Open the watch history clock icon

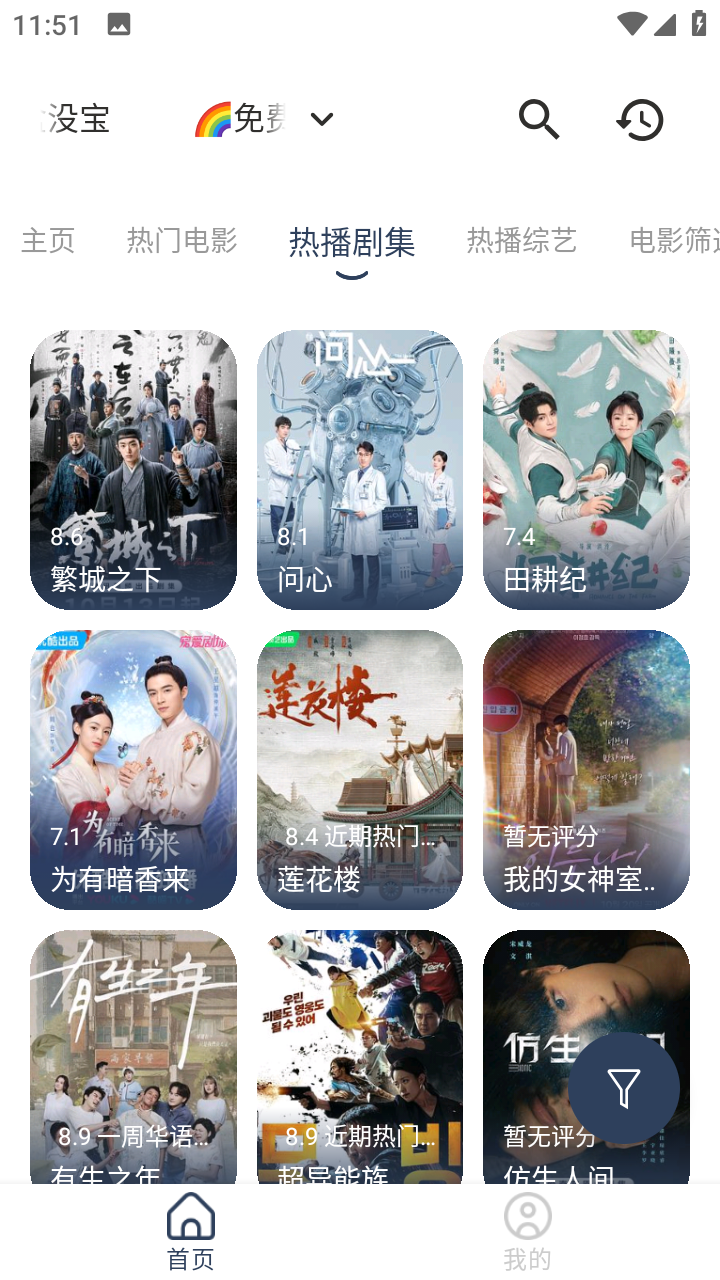tap(640, 120)
